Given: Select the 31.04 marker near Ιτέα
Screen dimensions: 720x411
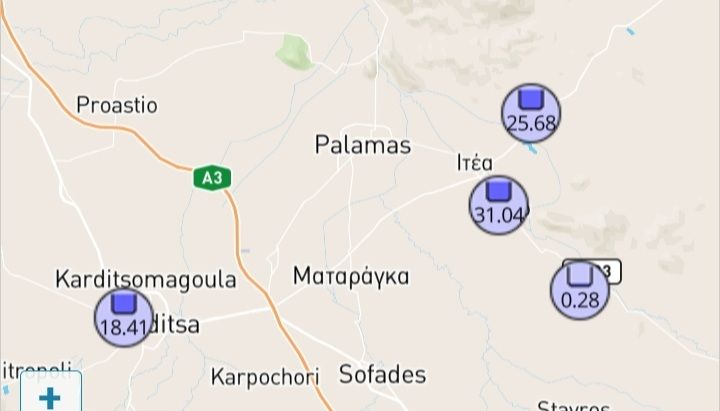Looking at the screenshot, I should 498,204.
